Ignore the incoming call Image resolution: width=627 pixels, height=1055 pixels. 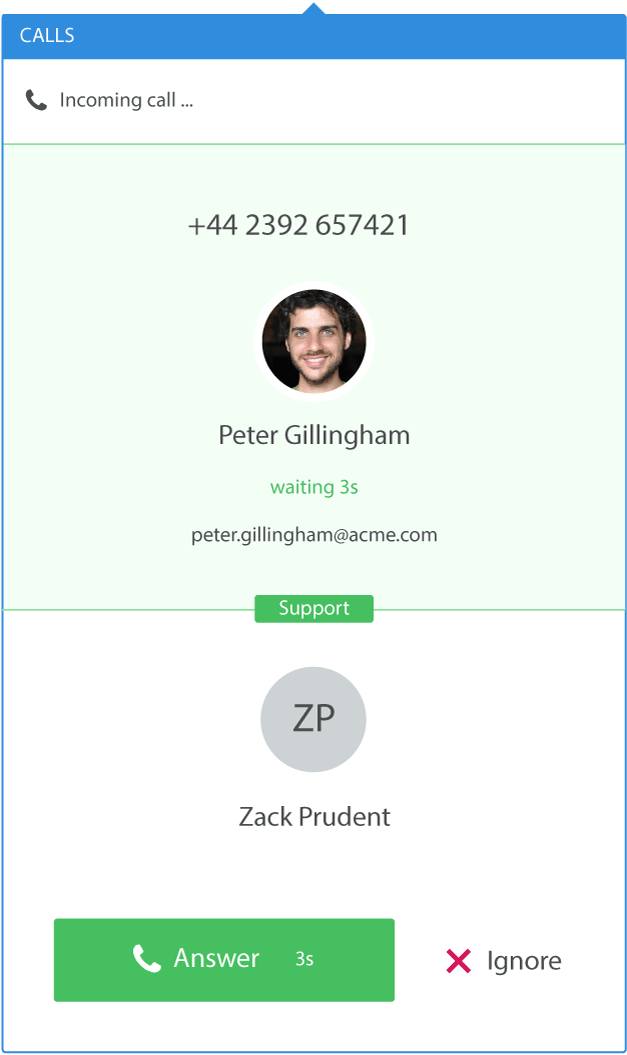click(x=503, y=961)
